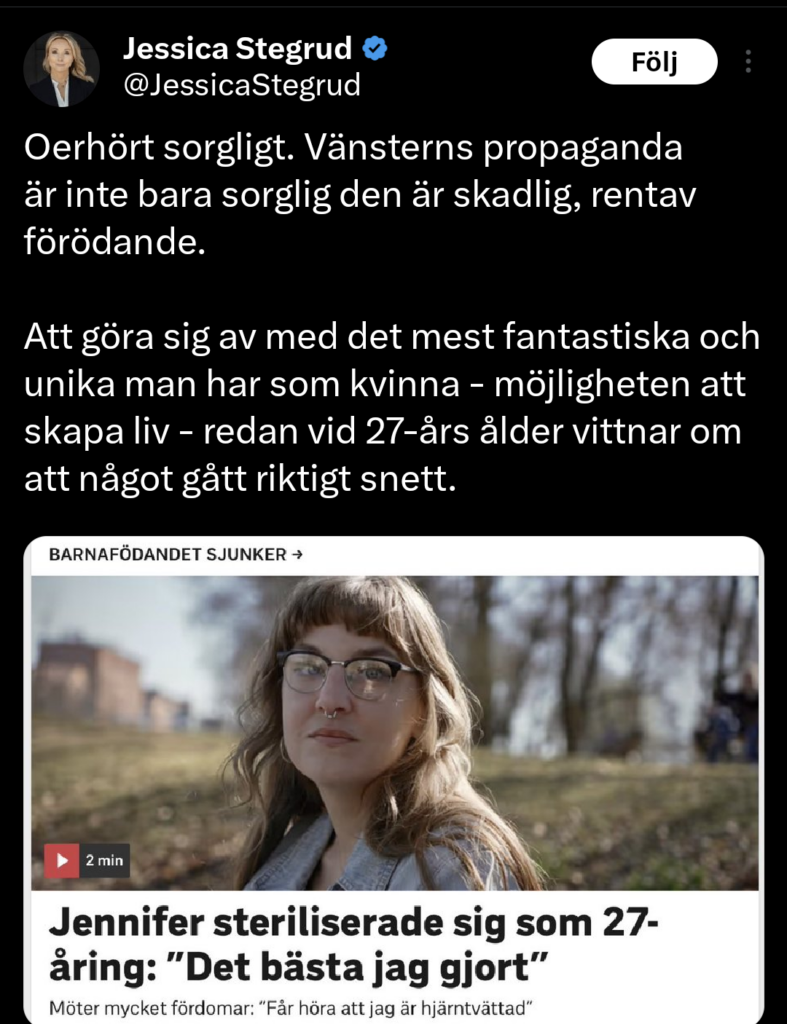Open Jessica Stegrud's profile picture
The image size is (787, 1024).
pos(61,68)
